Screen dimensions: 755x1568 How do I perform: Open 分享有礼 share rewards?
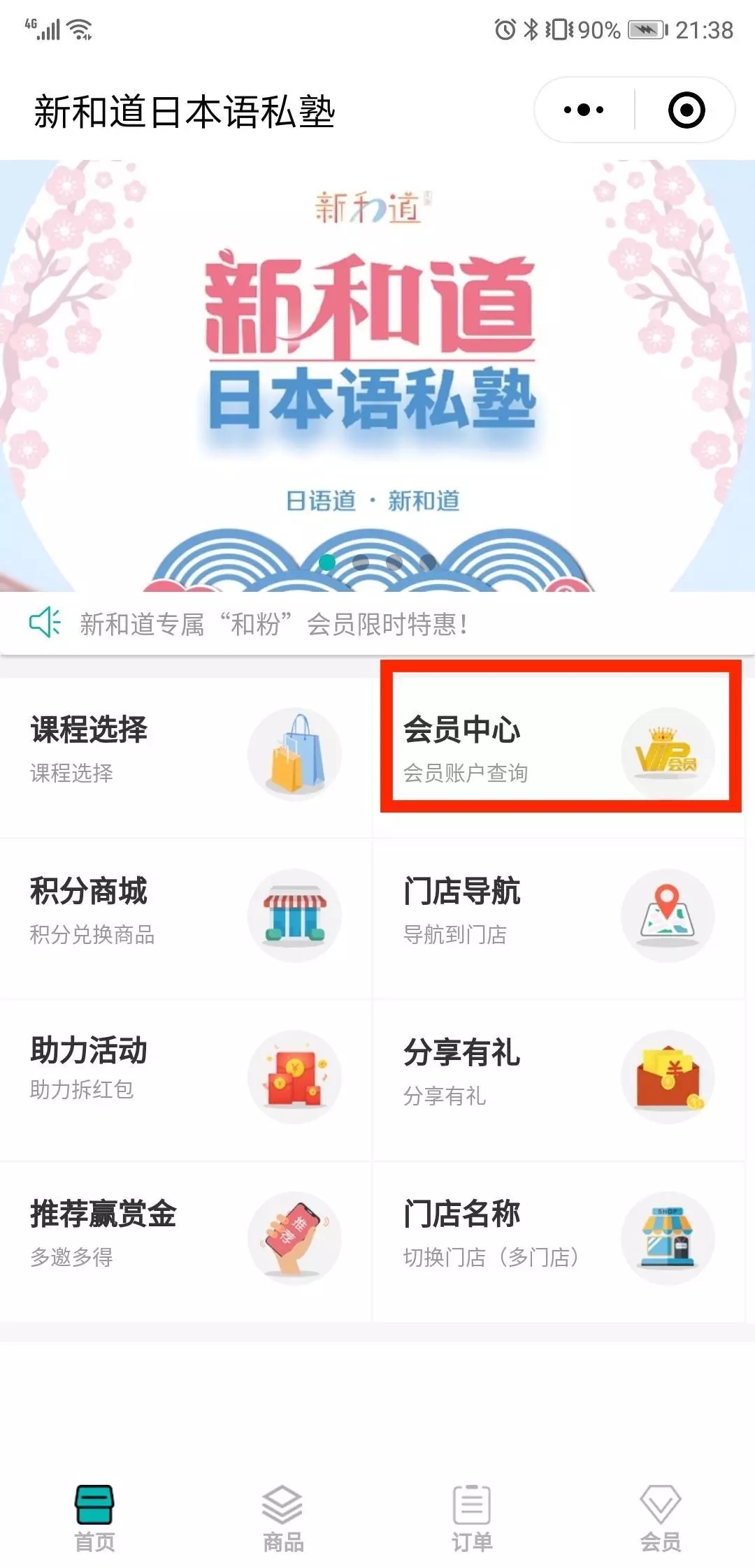tap(559, 1075)
